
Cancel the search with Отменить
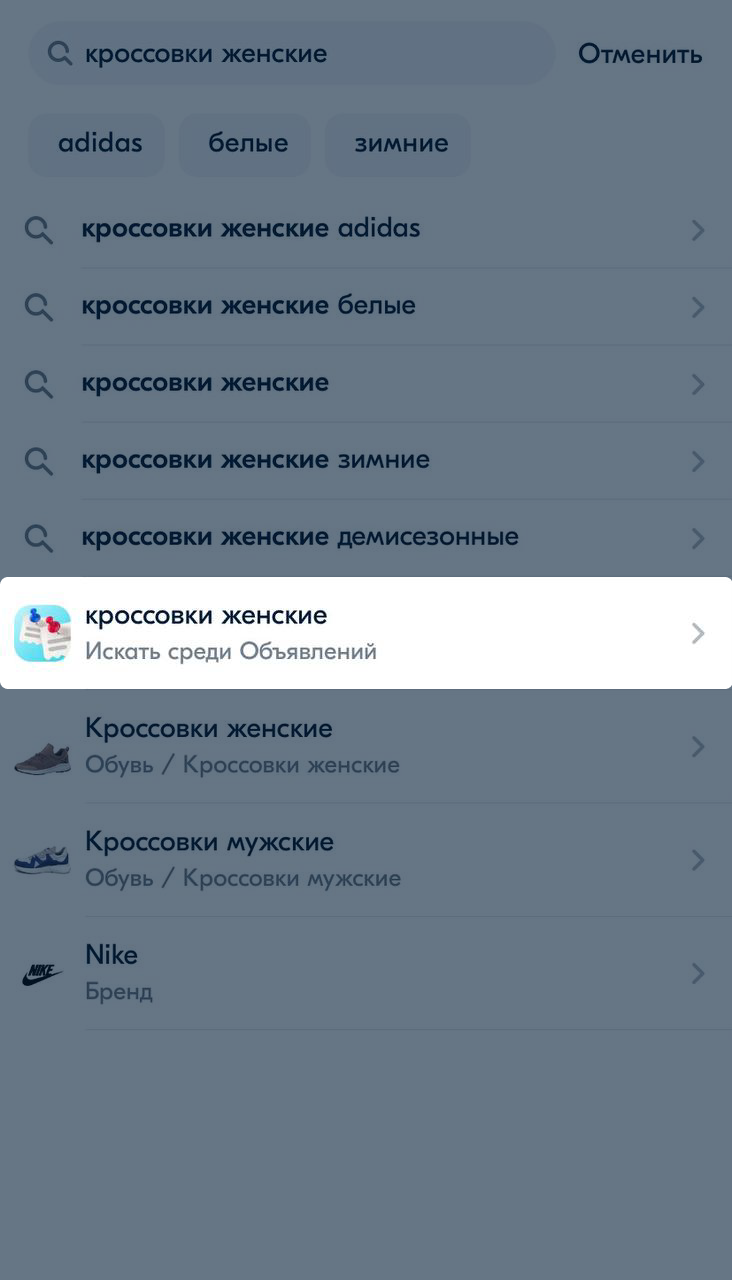tap(640, 54)
